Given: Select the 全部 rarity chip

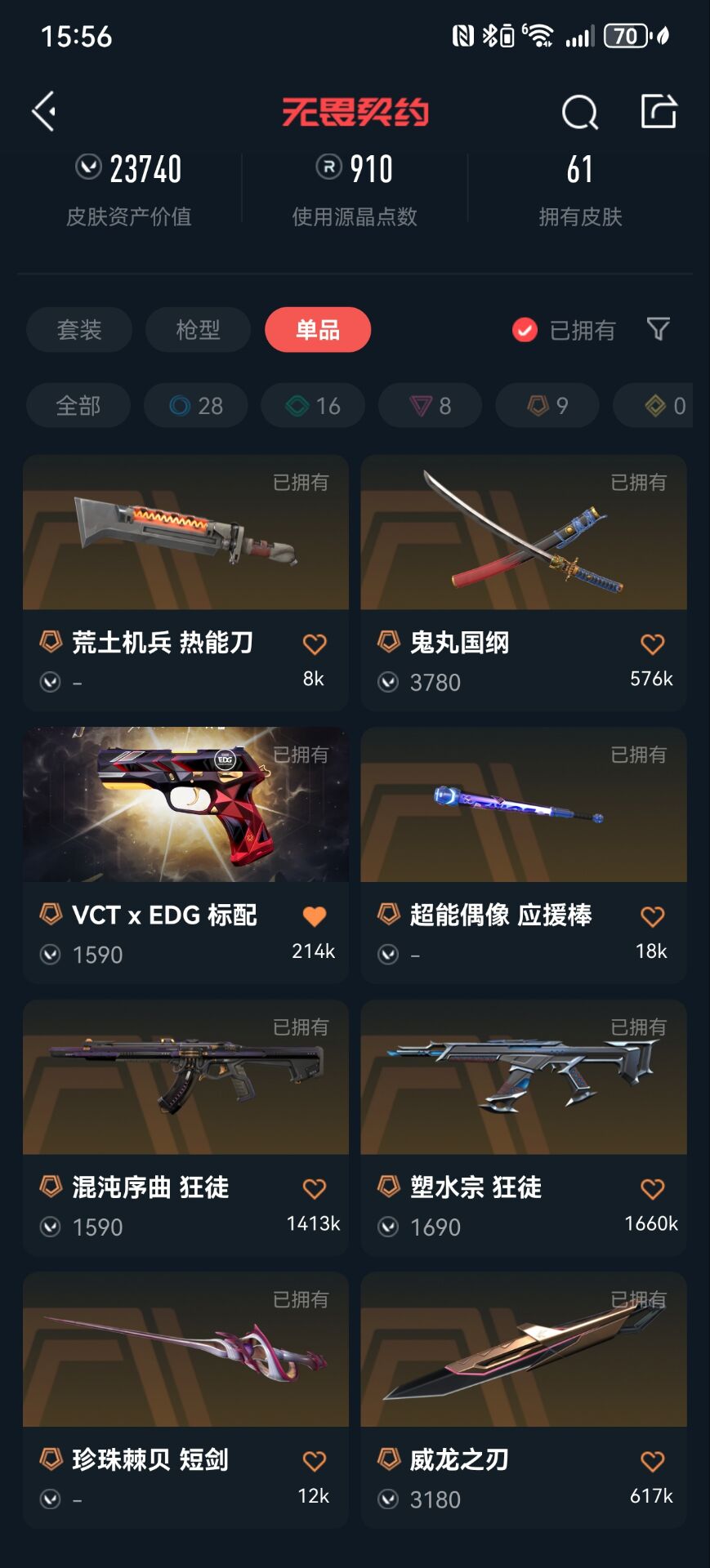Looking at the screenshot, I should tap(78, 405).
